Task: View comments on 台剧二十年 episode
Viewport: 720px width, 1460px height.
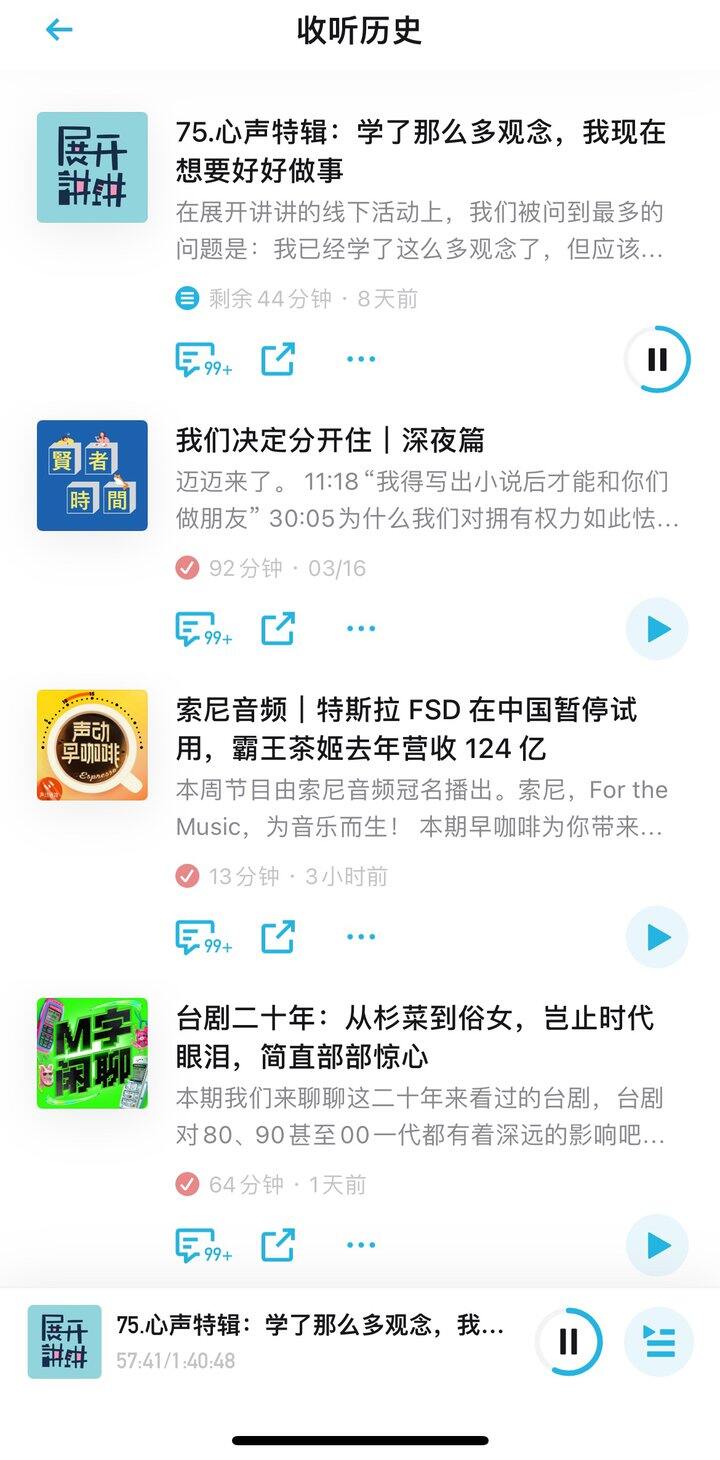Action: click(x=202, y=1246)
